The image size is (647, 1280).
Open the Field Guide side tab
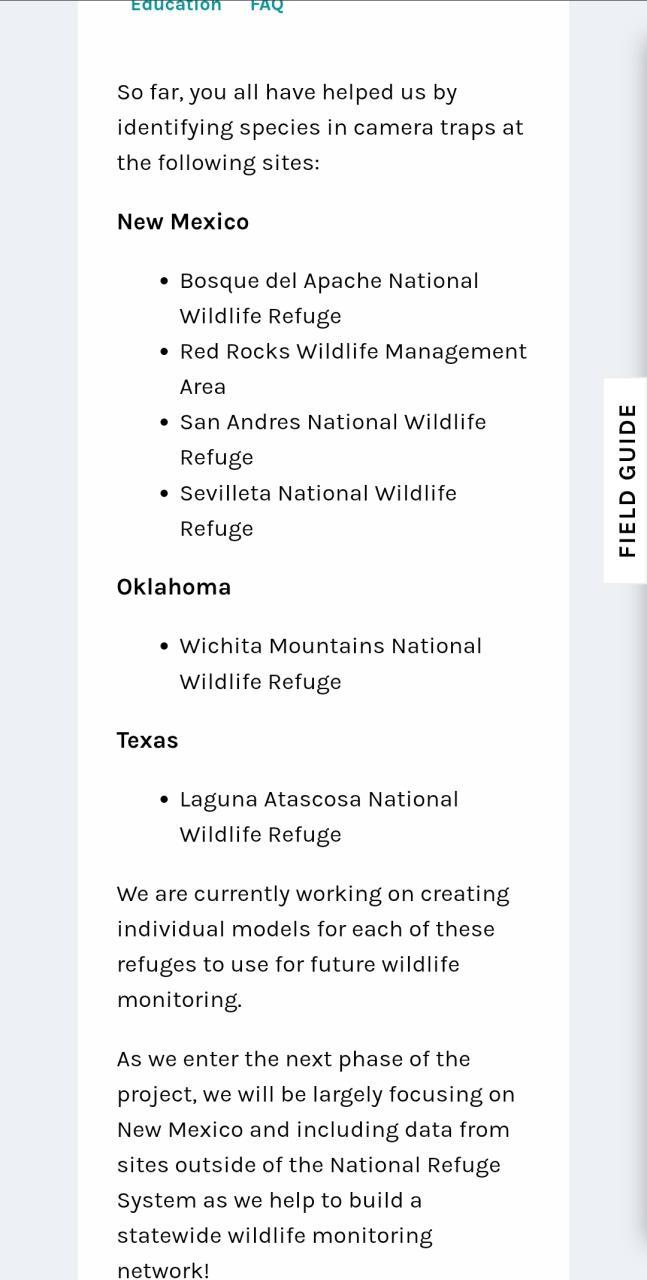coord(626,480)
